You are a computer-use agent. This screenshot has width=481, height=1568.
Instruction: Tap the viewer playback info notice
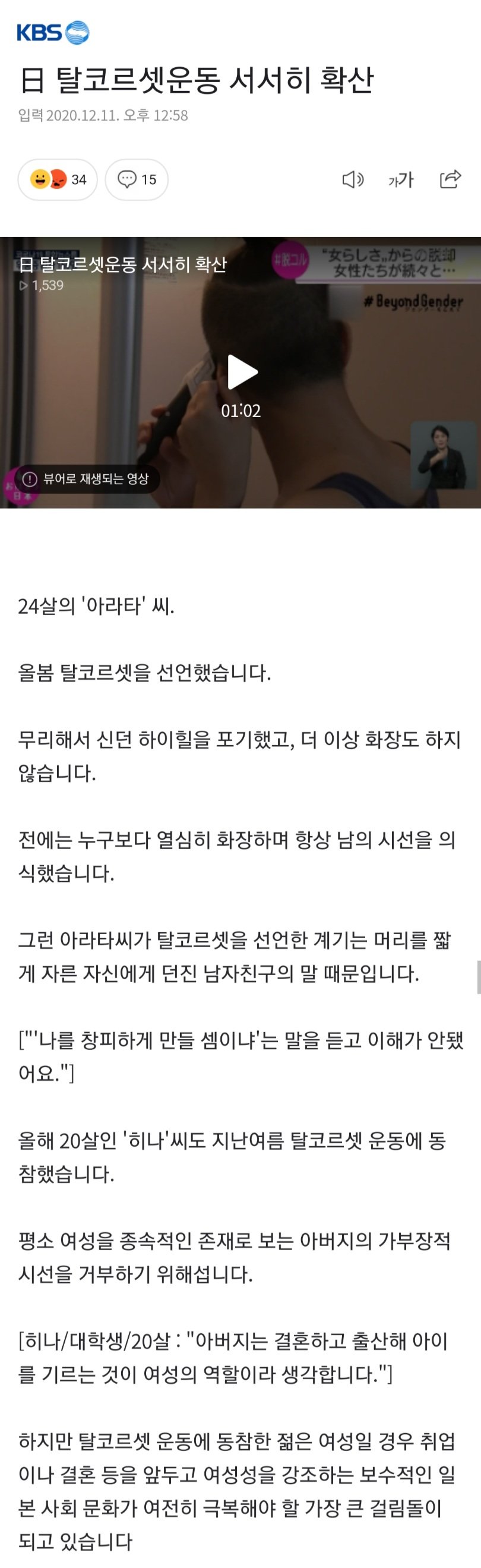[86, 479]
